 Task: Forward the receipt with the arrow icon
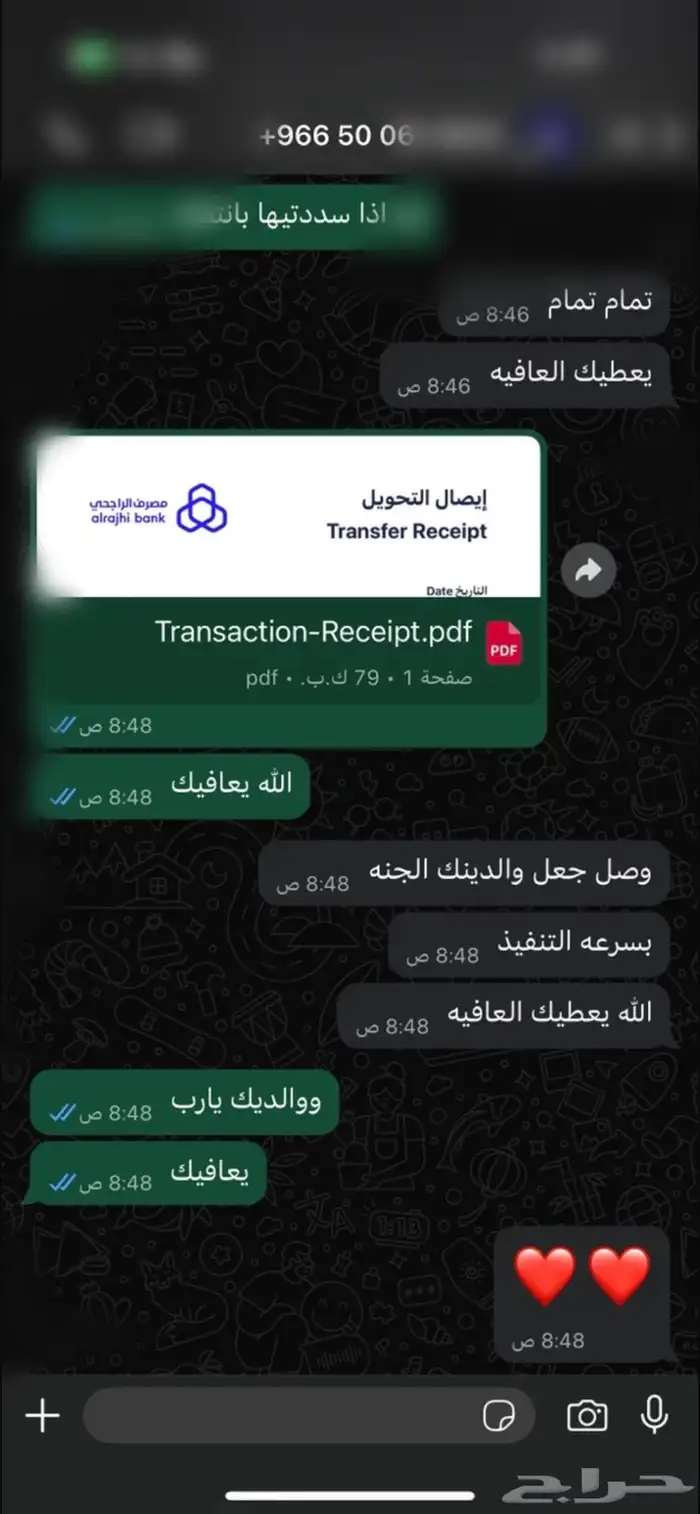pyautogui.click(x=588, y=570)
